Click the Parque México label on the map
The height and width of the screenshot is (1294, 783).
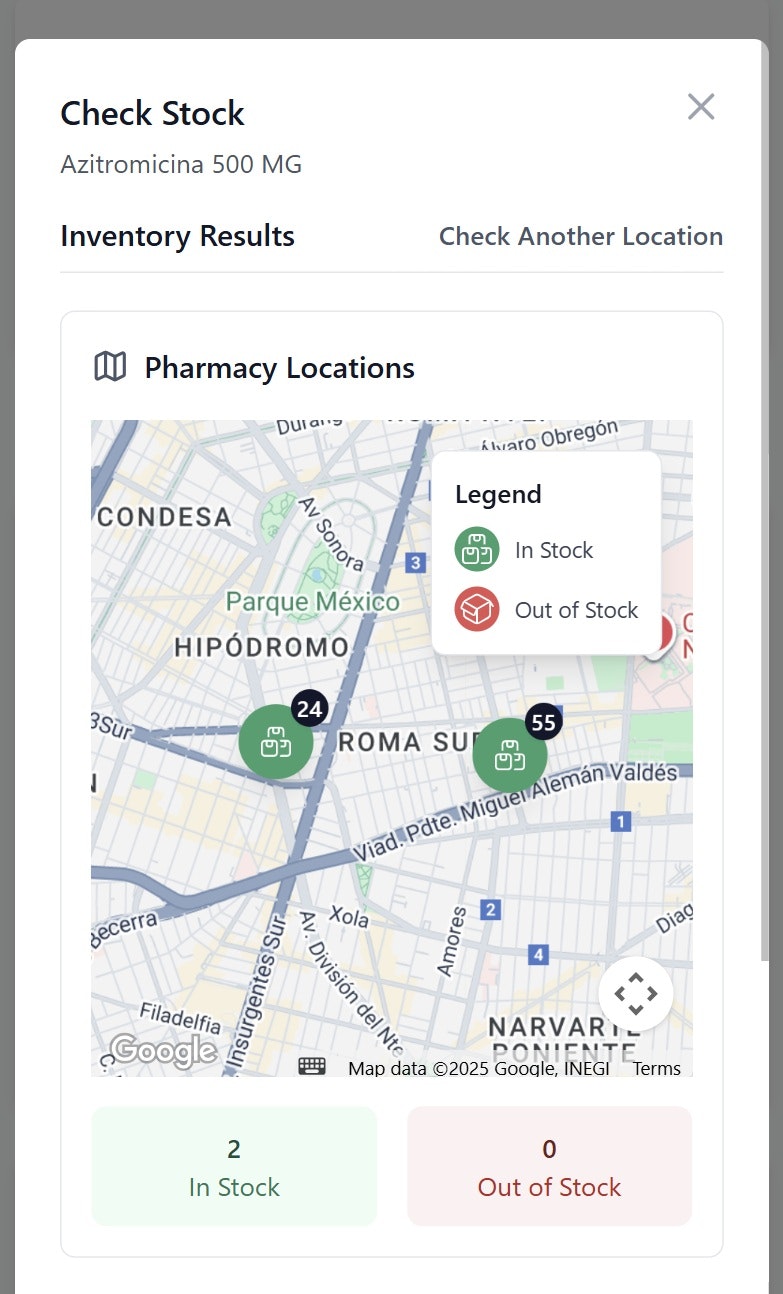314,601
